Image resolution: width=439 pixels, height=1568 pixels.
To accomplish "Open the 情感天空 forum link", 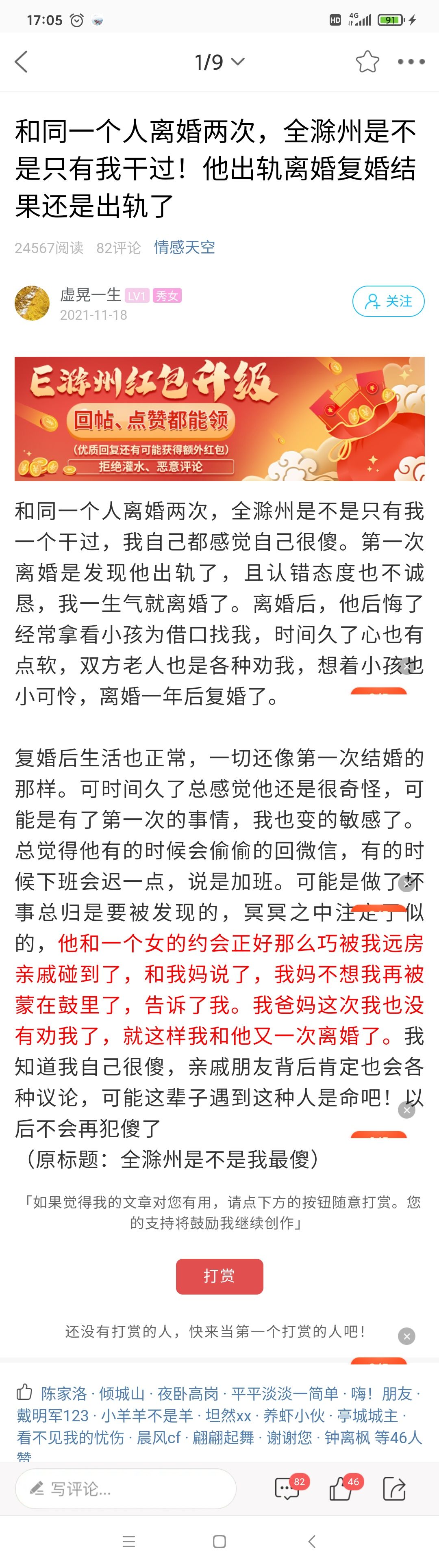I will (x=185, y=247).
